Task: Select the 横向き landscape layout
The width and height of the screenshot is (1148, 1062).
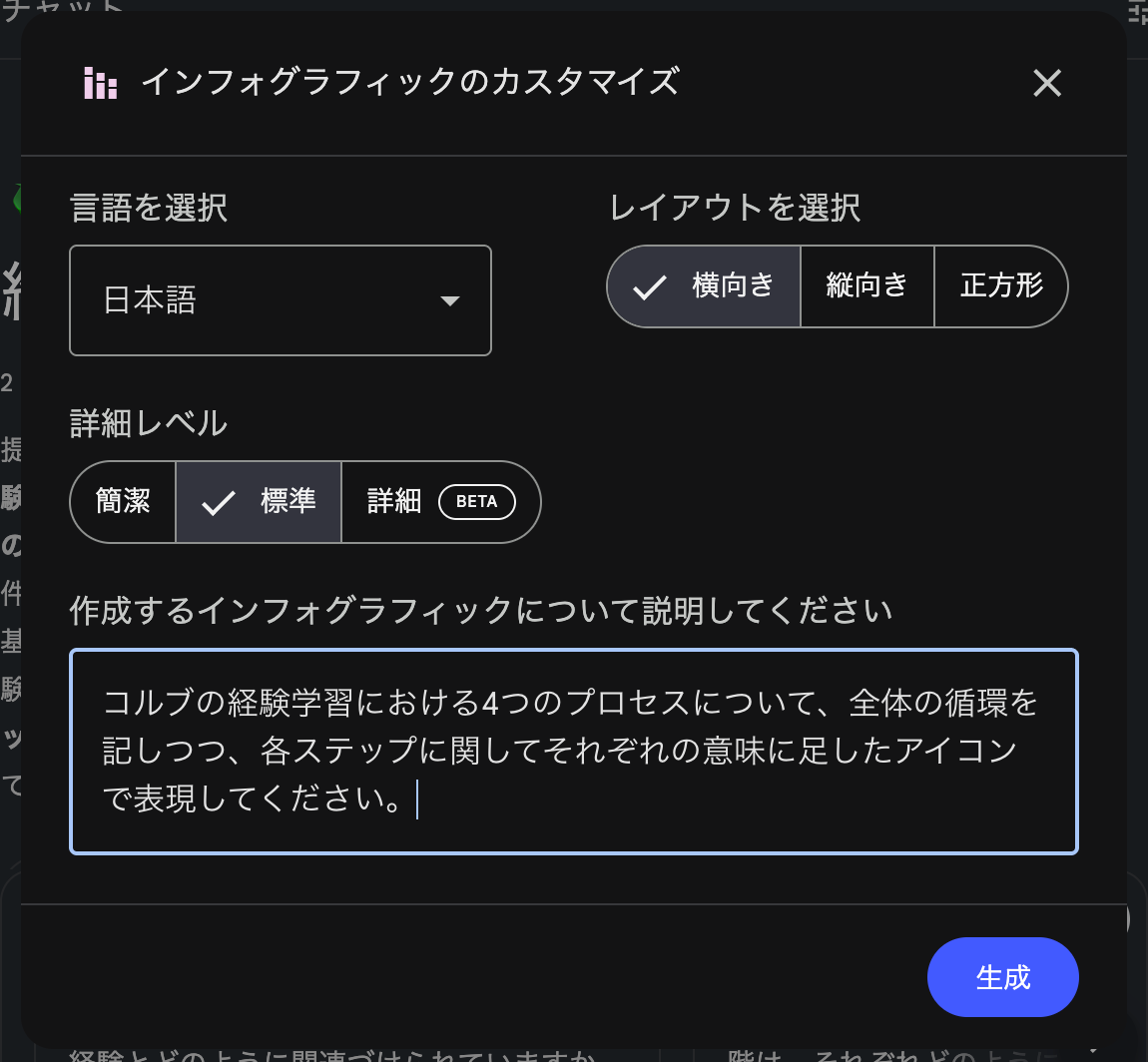Action: coord(705,286)
